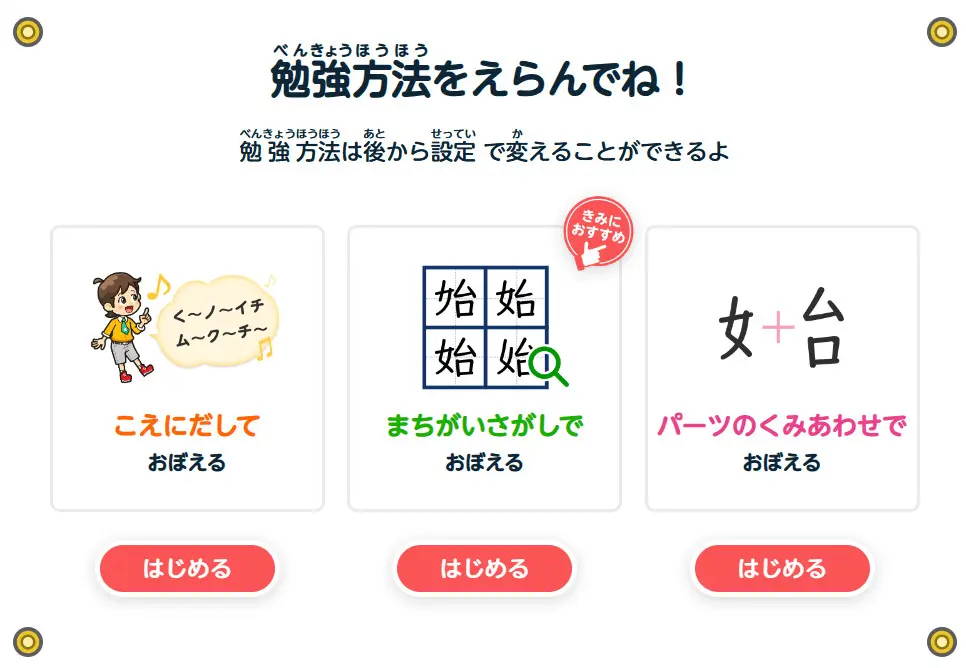Viewport: 966px width, 668px height.
Task: Begin the パーツのくみあわせで method
Action: [782, 569]
